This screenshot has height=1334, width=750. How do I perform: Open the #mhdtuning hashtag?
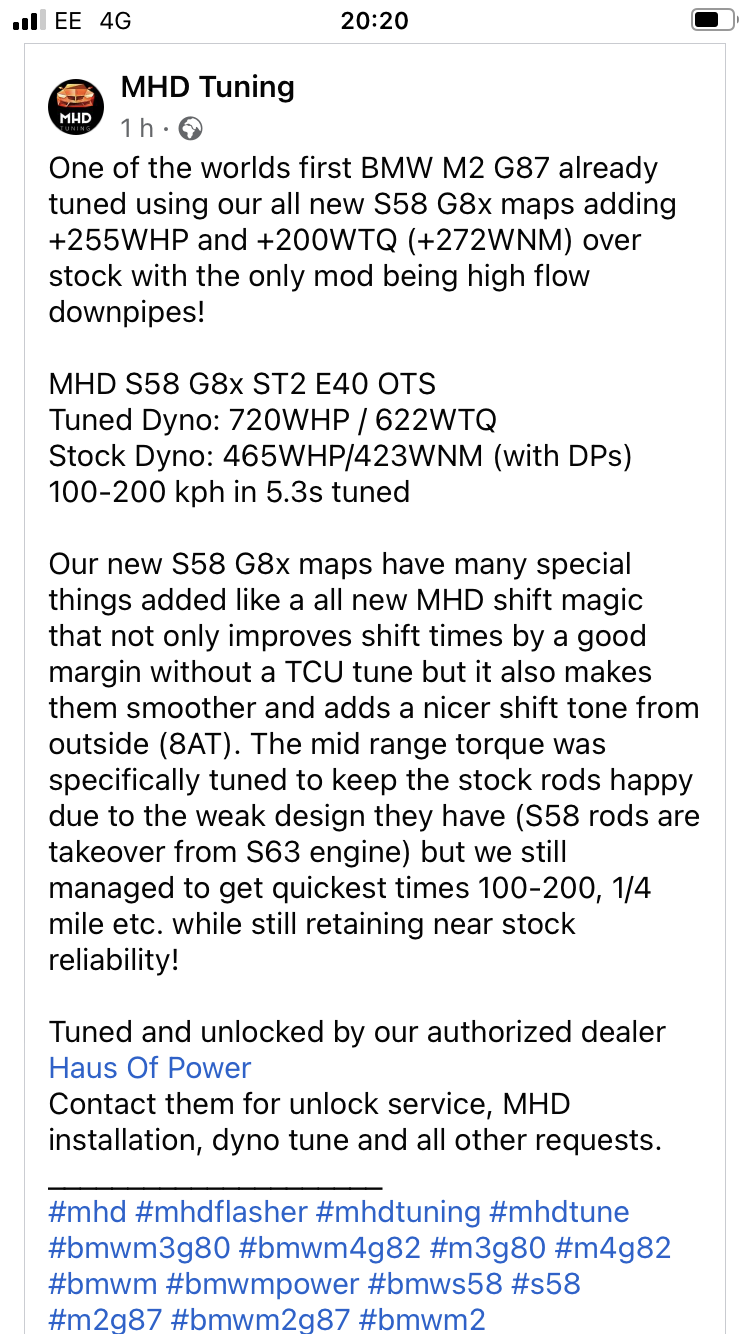tap(398, 1212)
